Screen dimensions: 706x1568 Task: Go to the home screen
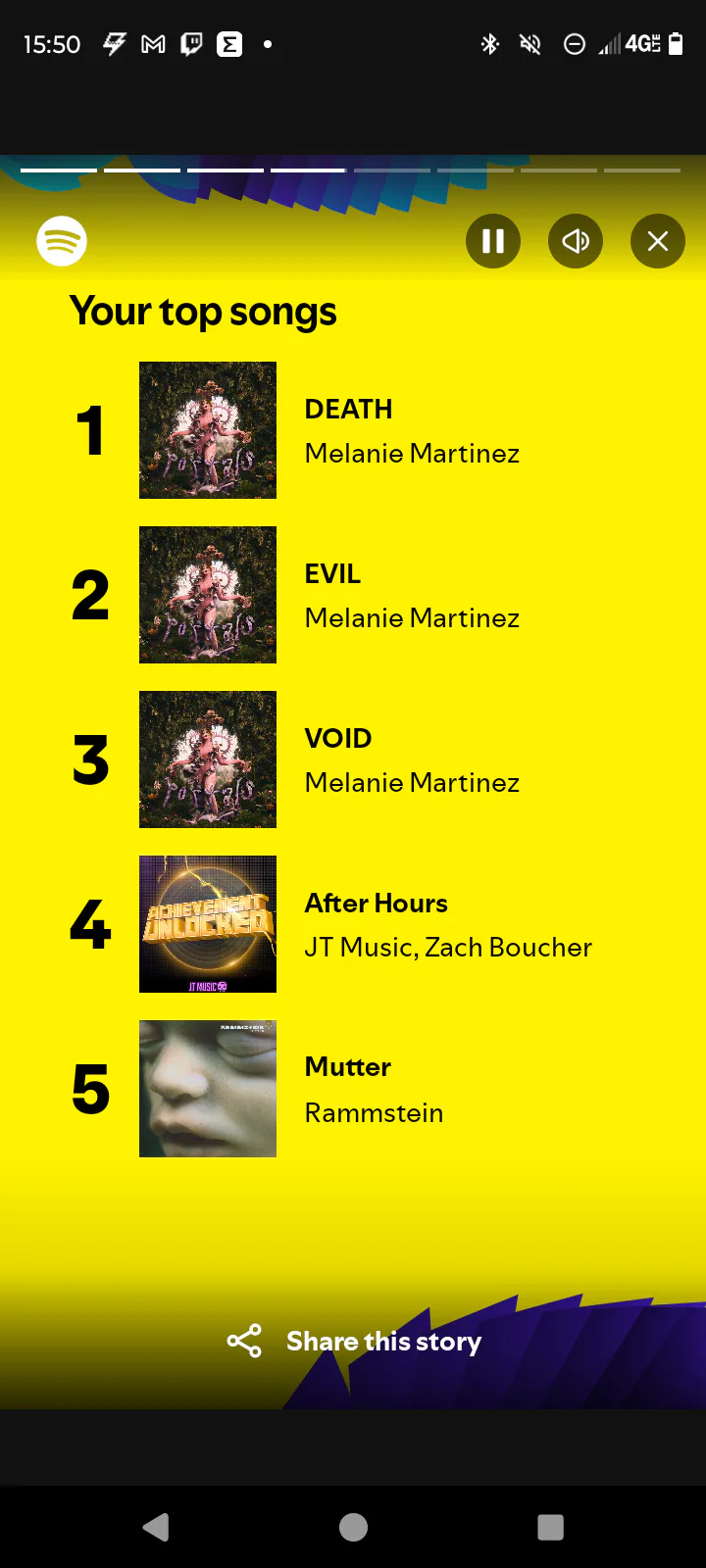click(353, 1527)
